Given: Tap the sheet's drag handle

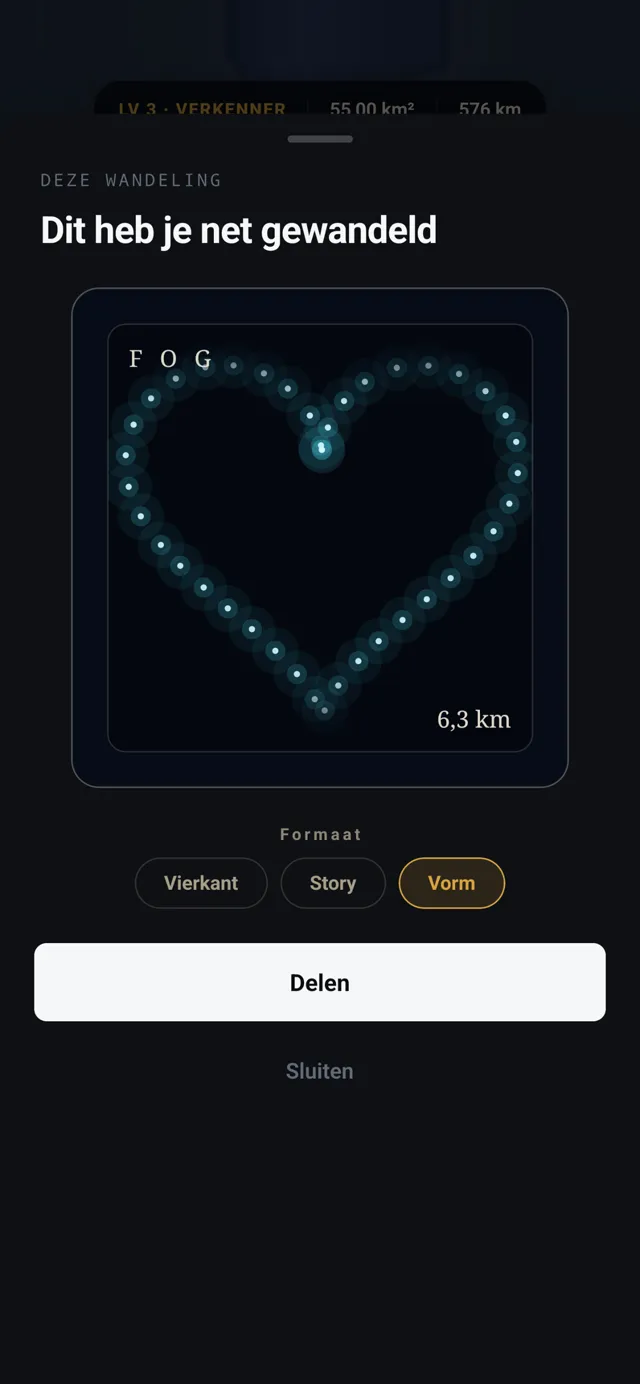Looking at the screenshot, I should point(320,139).
